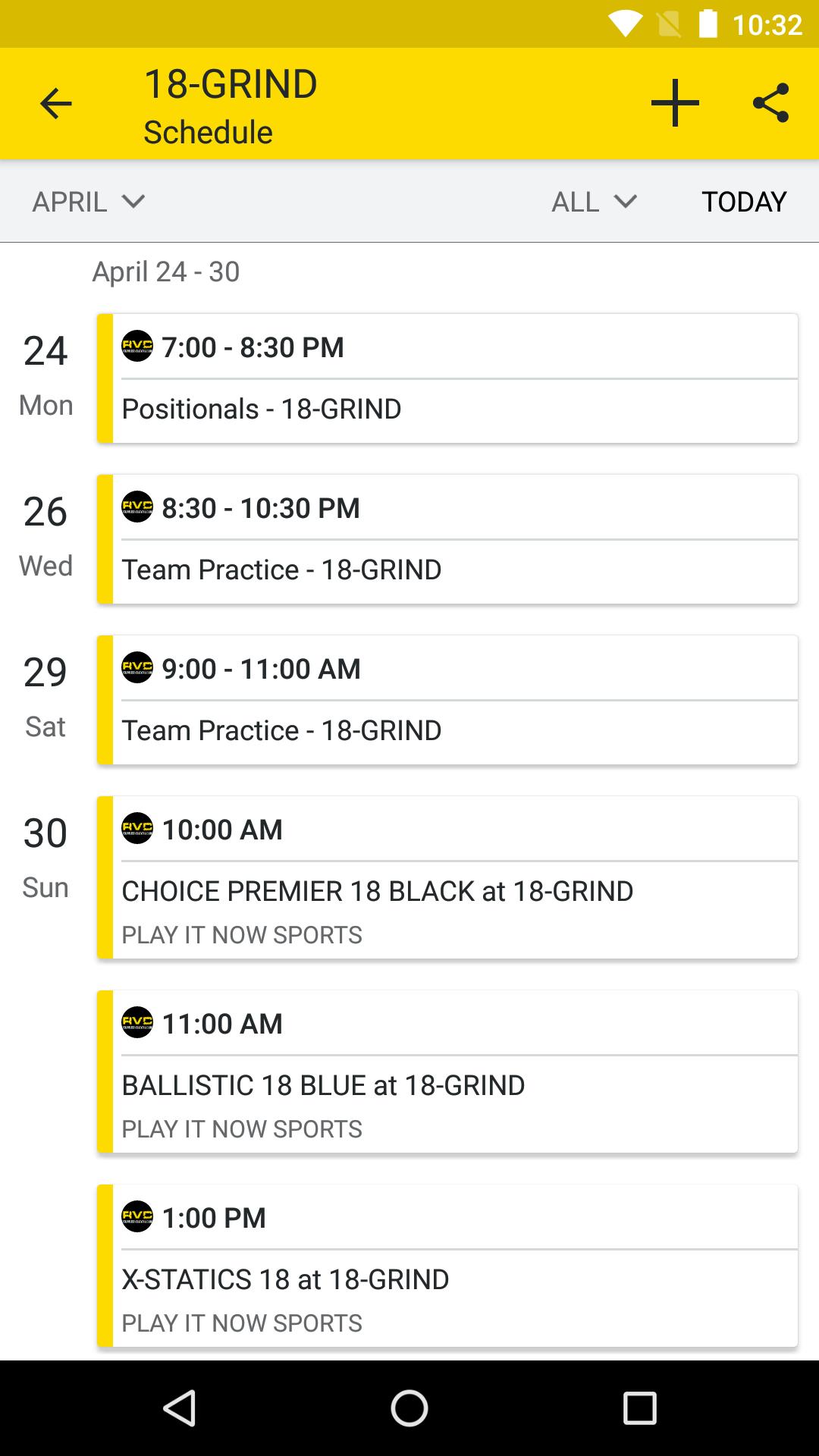Click the chevron next to APRIL
Screen dimensions: 819x1456
[134, 202]
